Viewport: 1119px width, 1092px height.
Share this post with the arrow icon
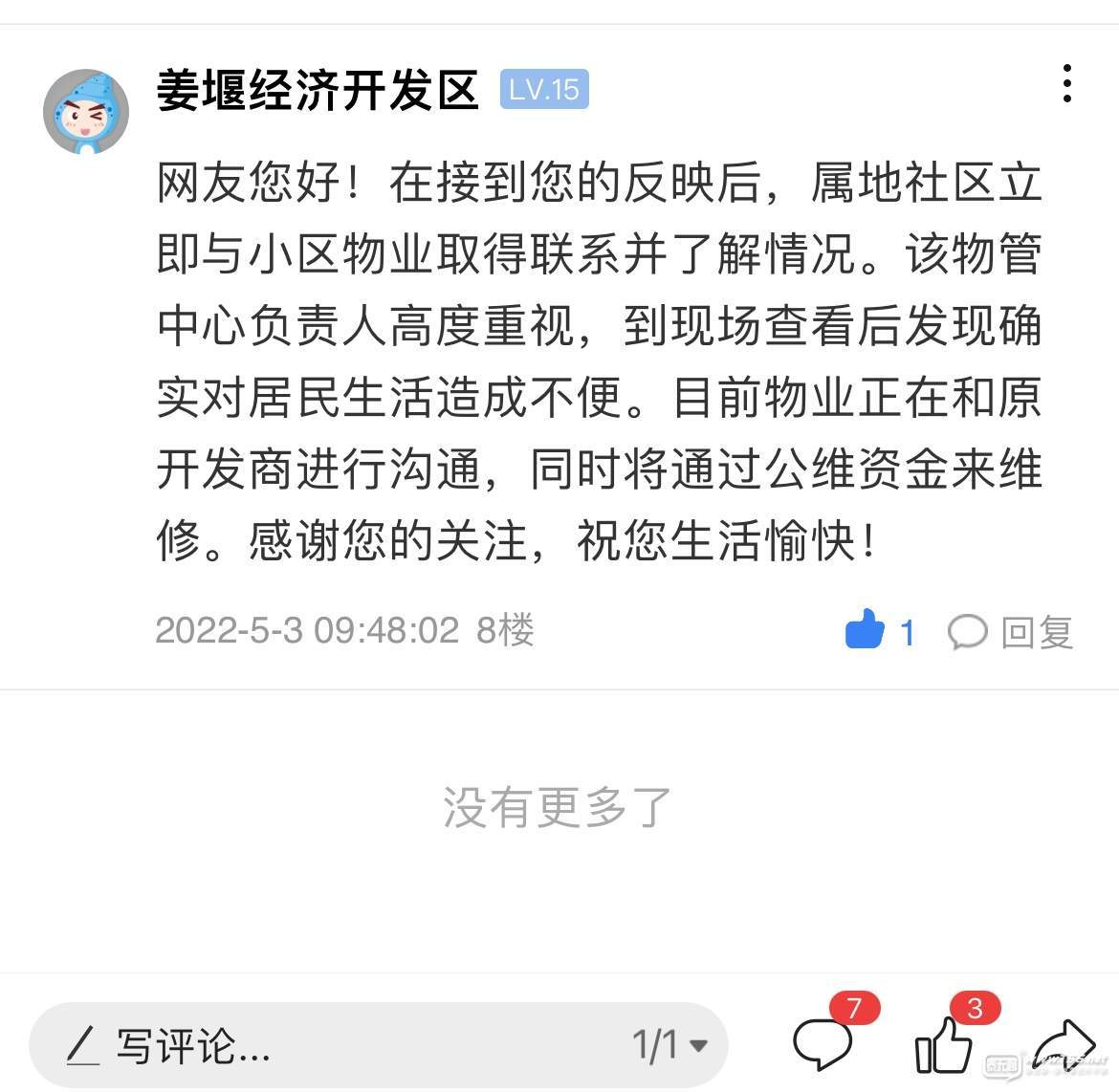coord(1064,1044)
